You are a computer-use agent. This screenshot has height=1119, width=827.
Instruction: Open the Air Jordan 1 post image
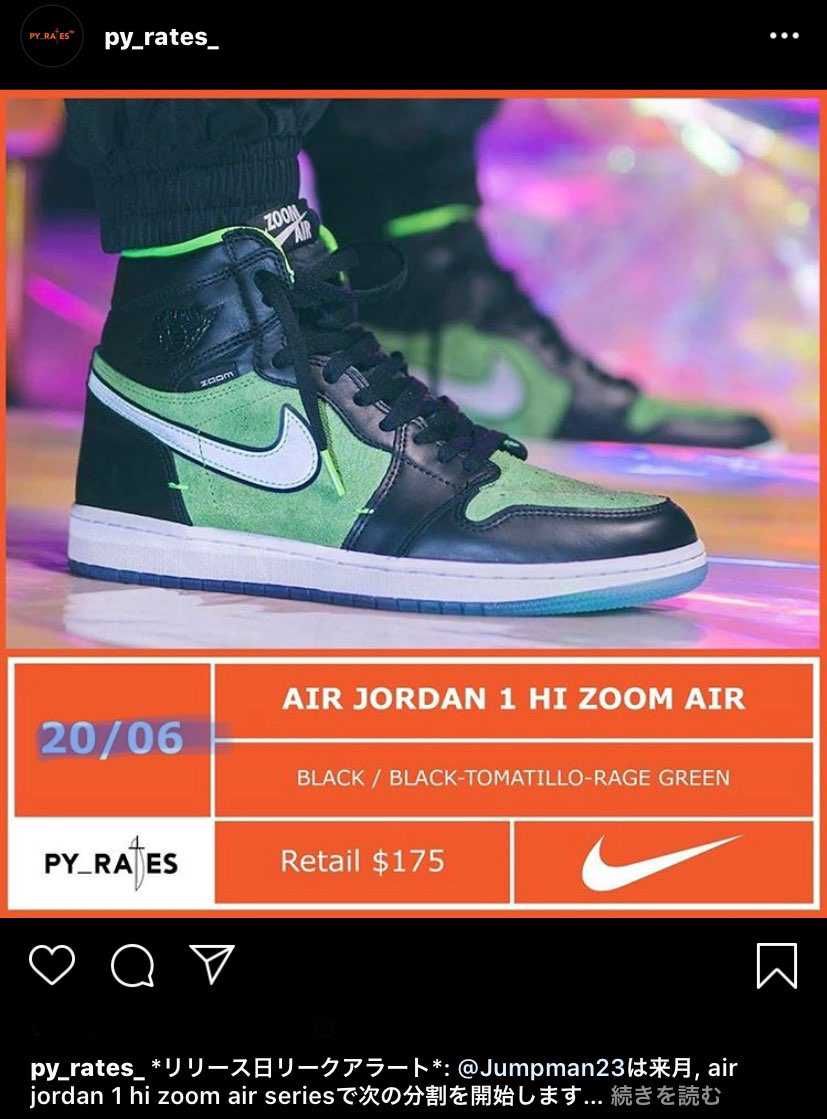tap(413, 400)
